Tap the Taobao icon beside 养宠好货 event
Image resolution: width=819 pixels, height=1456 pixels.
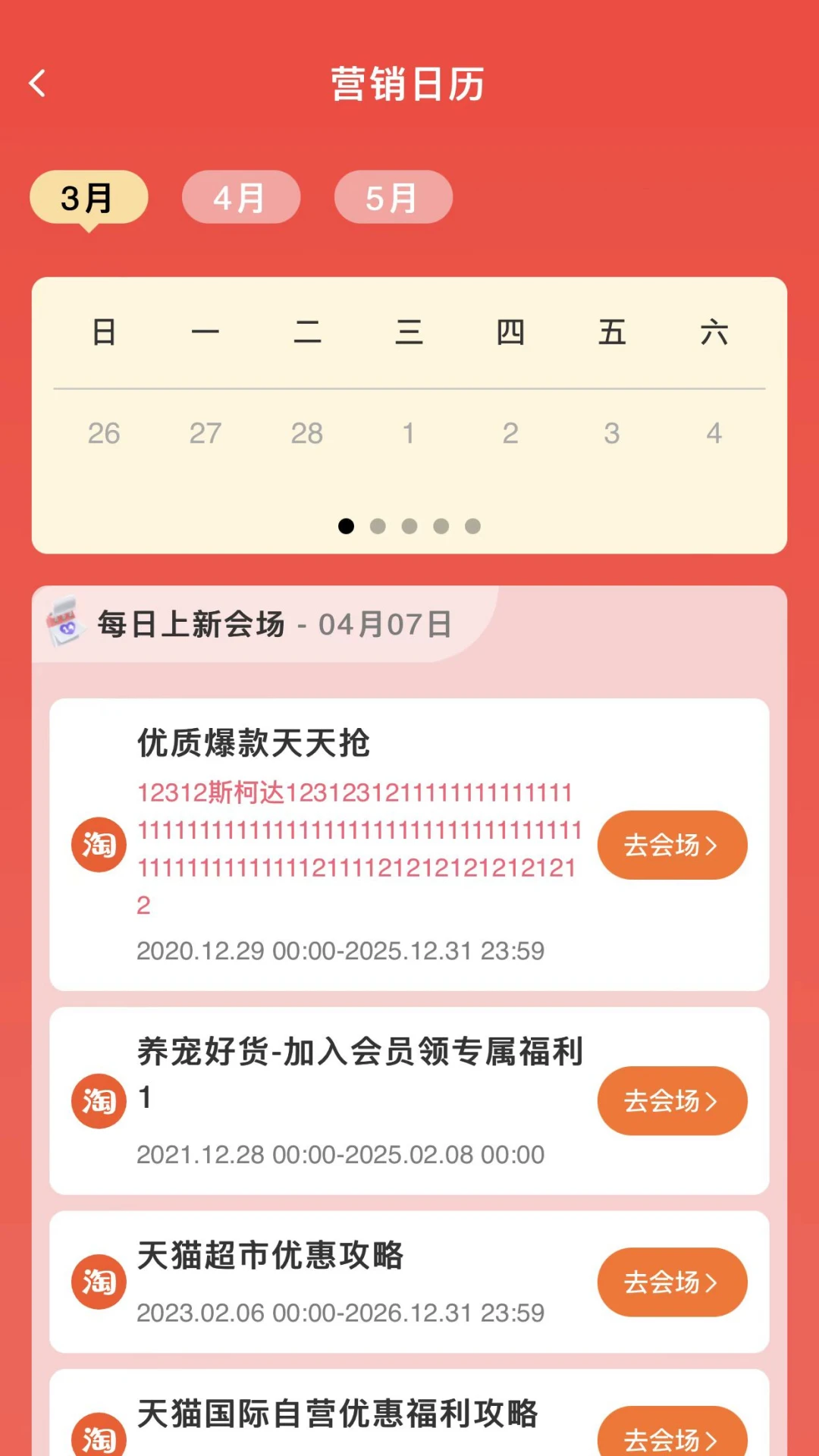click(x=98, y=1100)
